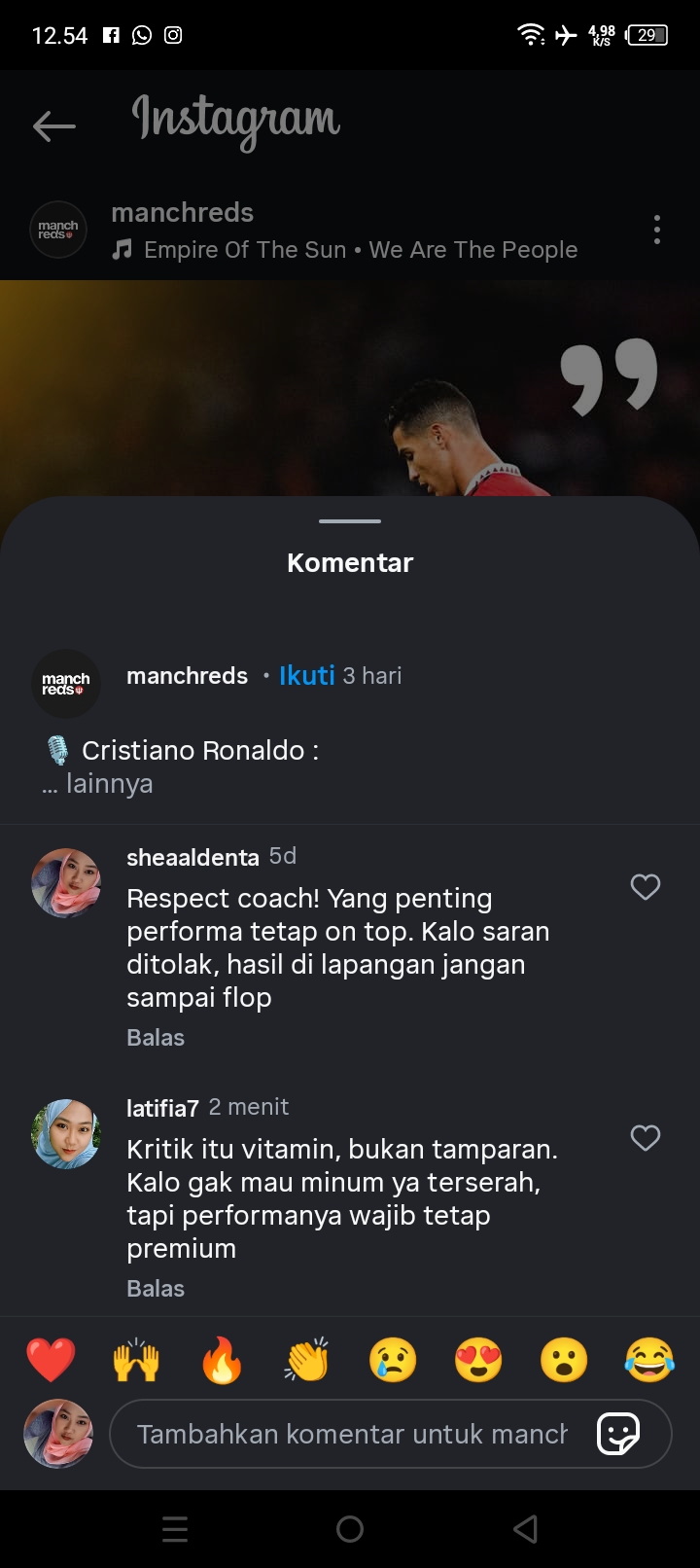Open latifia7's profile picture
This screenshot has height=1568, width=700.
(x=66, y=1134)
